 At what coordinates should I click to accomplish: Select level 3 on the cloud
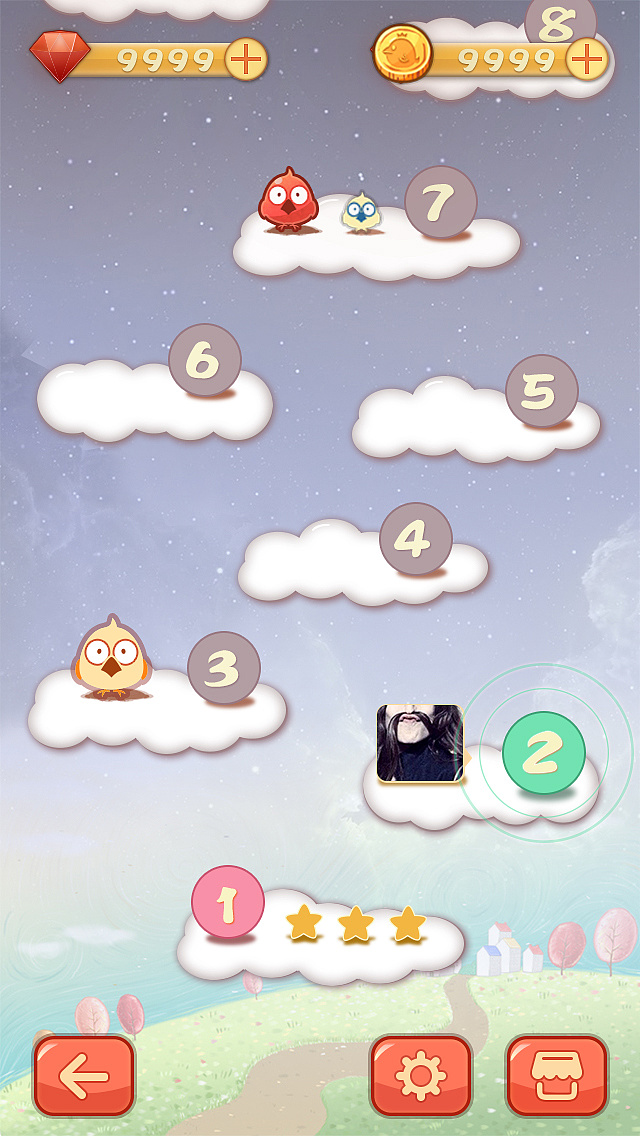click(x=224, y=668)
